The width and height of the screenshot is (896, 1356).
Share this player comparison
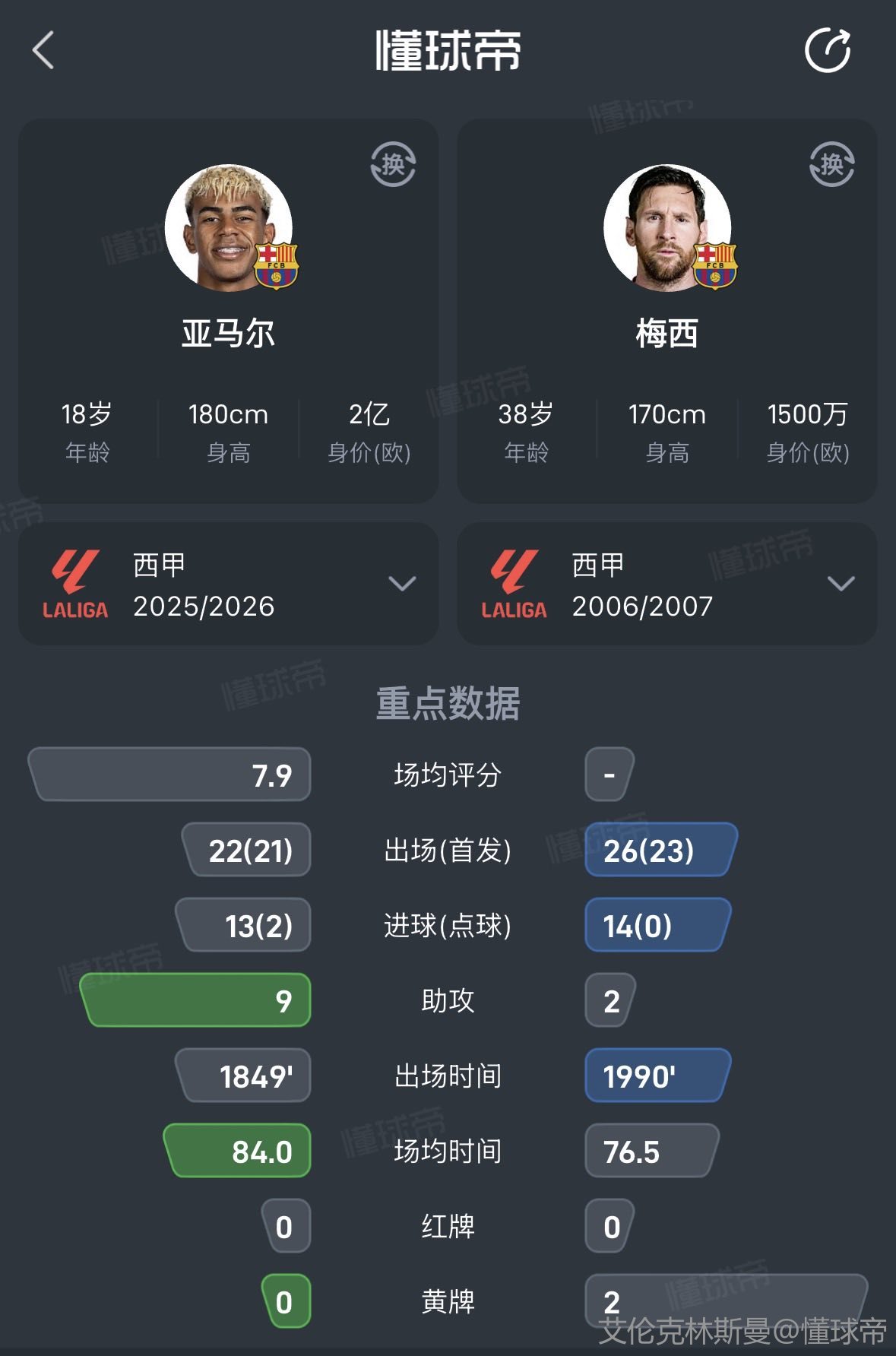827,50
